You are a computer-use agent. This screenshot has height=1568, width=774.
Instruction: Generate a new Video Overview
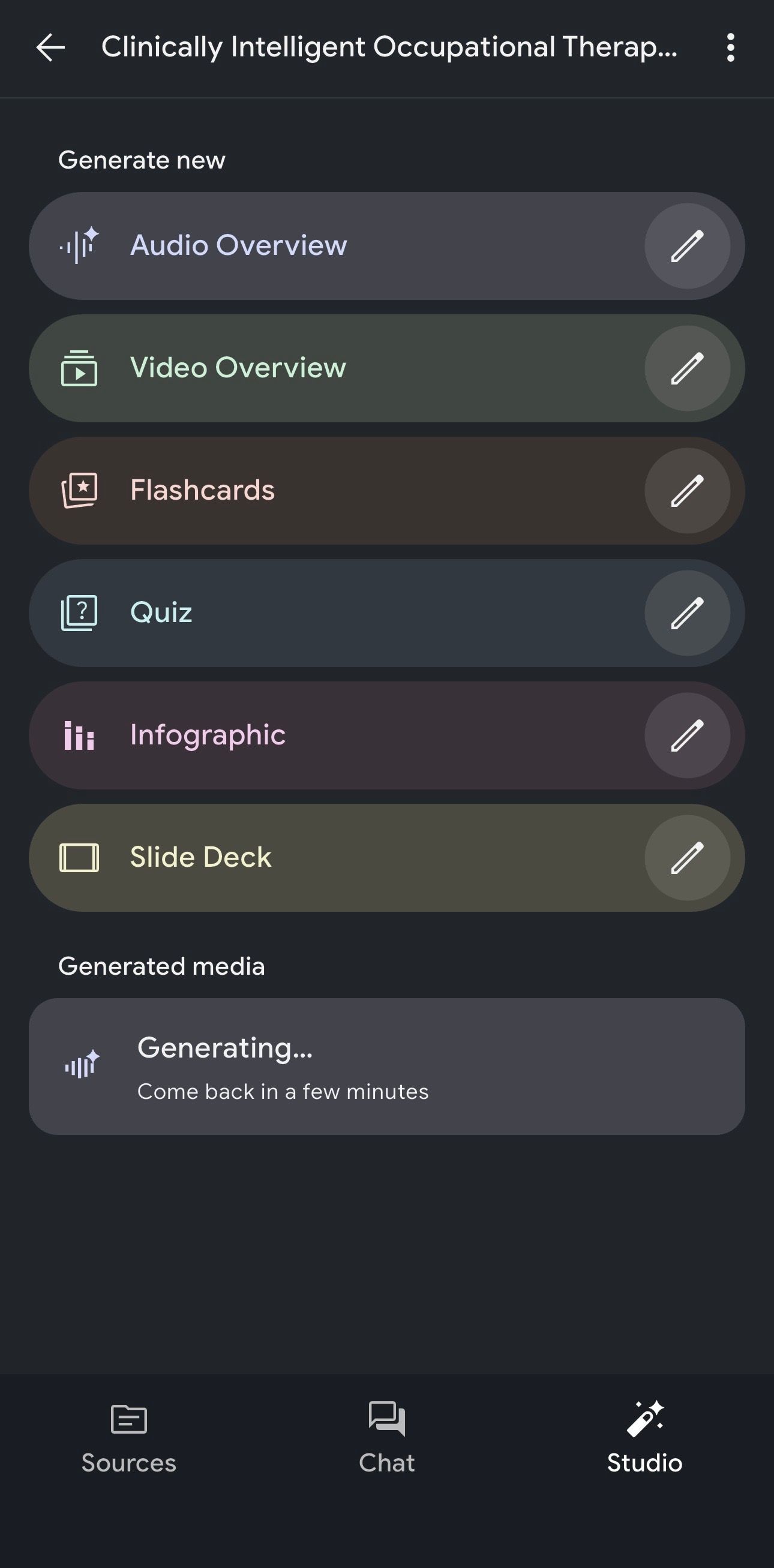tap(304, 368)
